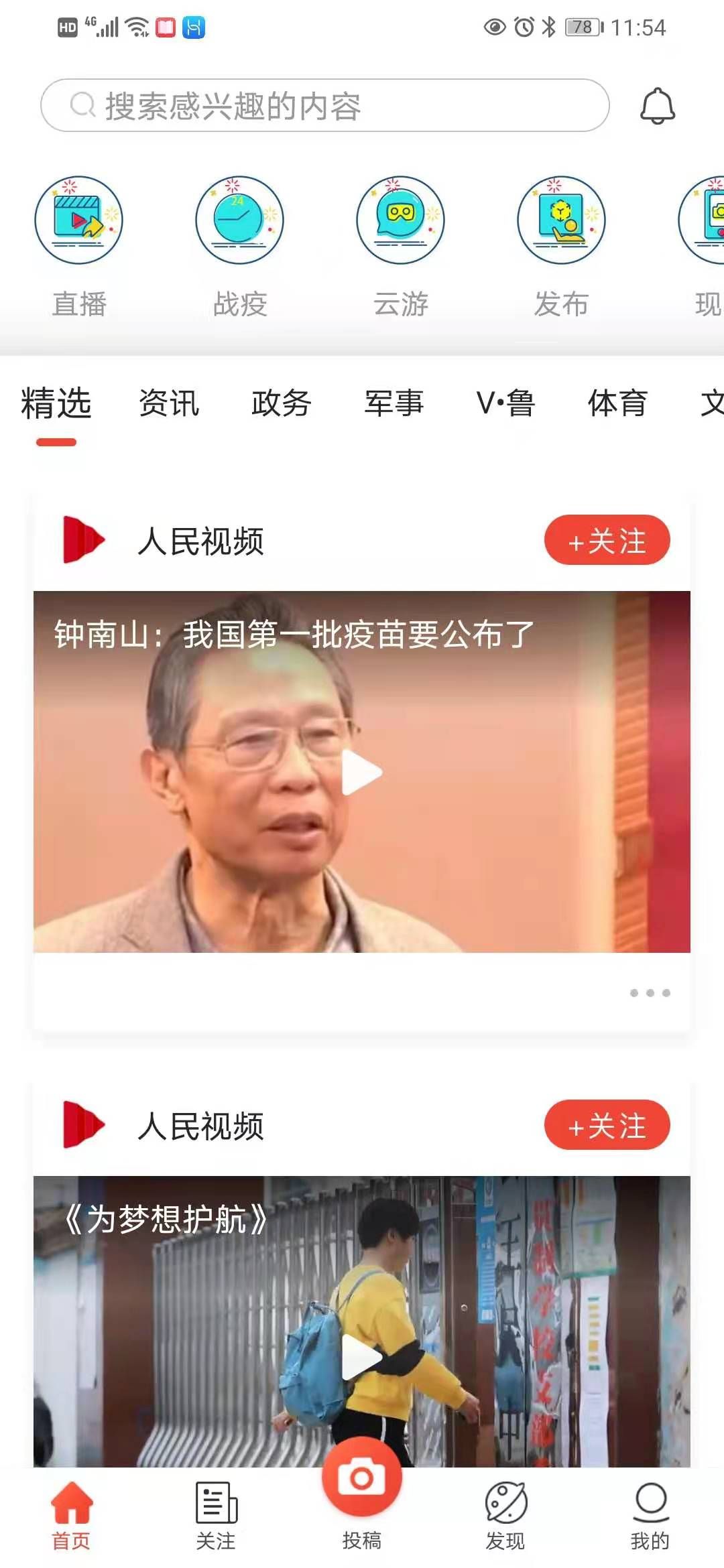Switch to the 政务 tab
This screenshot has width=724, height=1568.
click(282, 403)
